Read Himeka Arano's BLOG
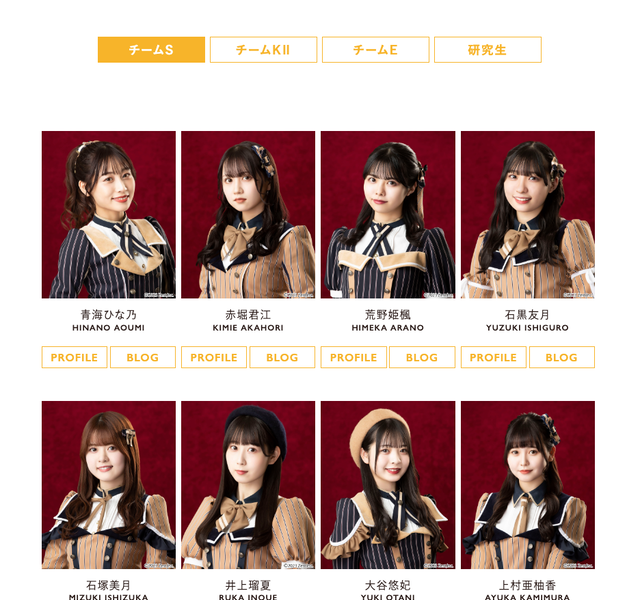Viewport: 640px width, 600px height. [421, 357]
